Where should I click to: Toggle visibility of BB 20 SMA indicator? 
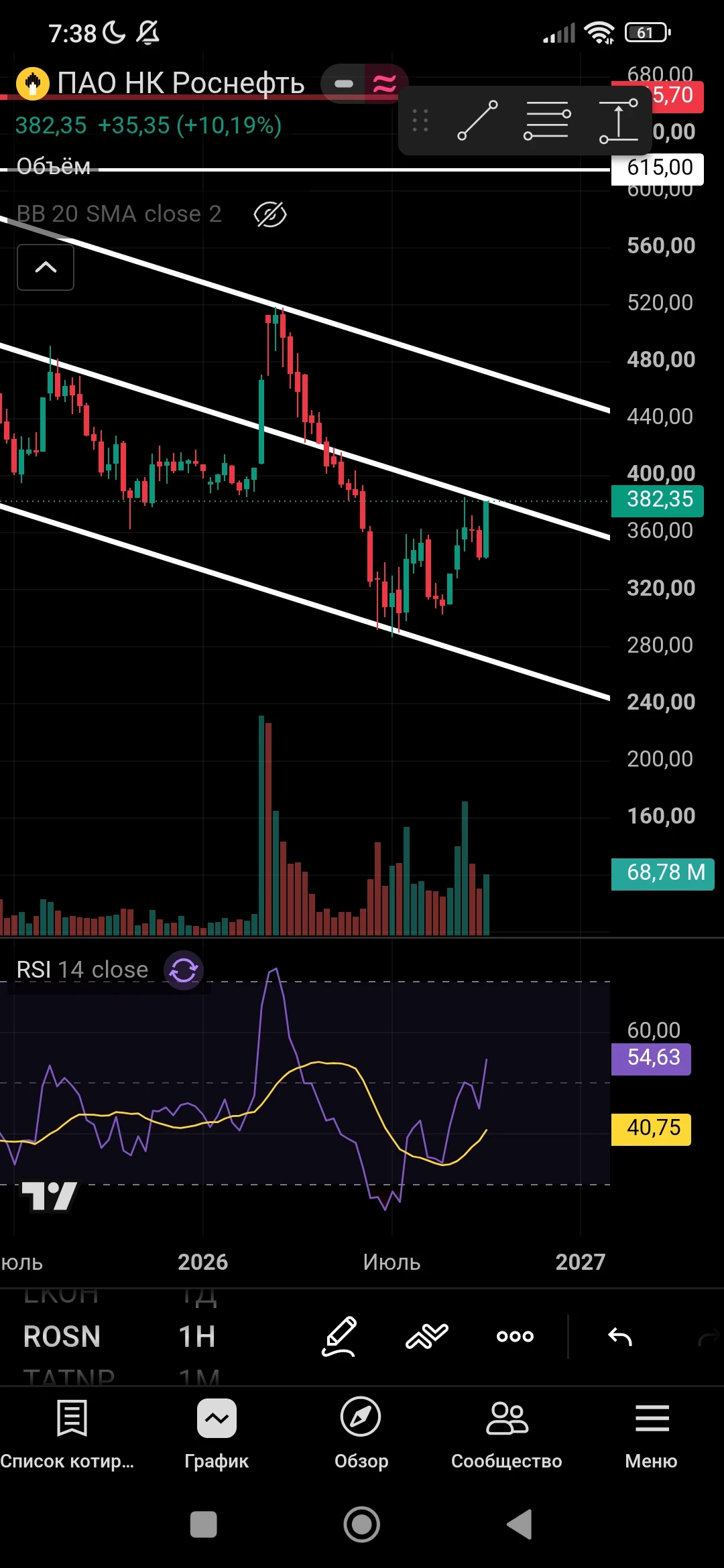270,214
